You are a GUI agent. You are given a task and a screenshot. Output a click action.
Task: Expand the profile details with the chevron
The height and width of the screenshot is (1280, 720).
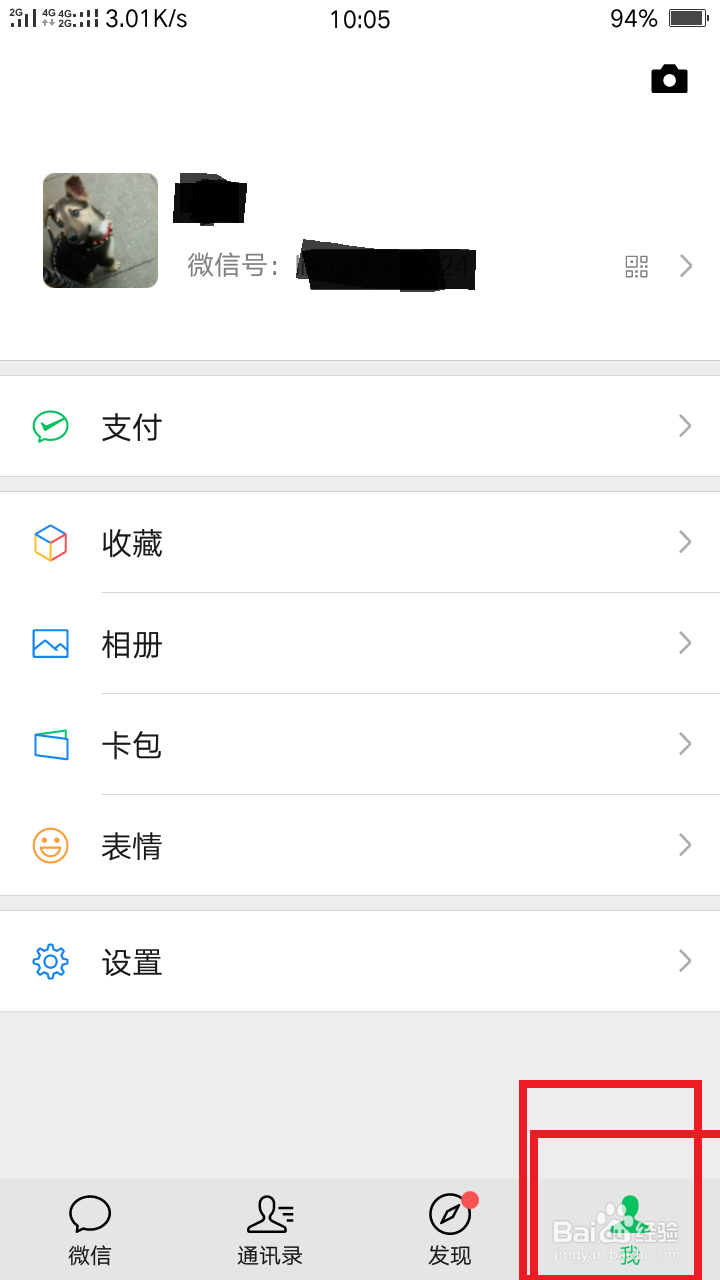685,266
